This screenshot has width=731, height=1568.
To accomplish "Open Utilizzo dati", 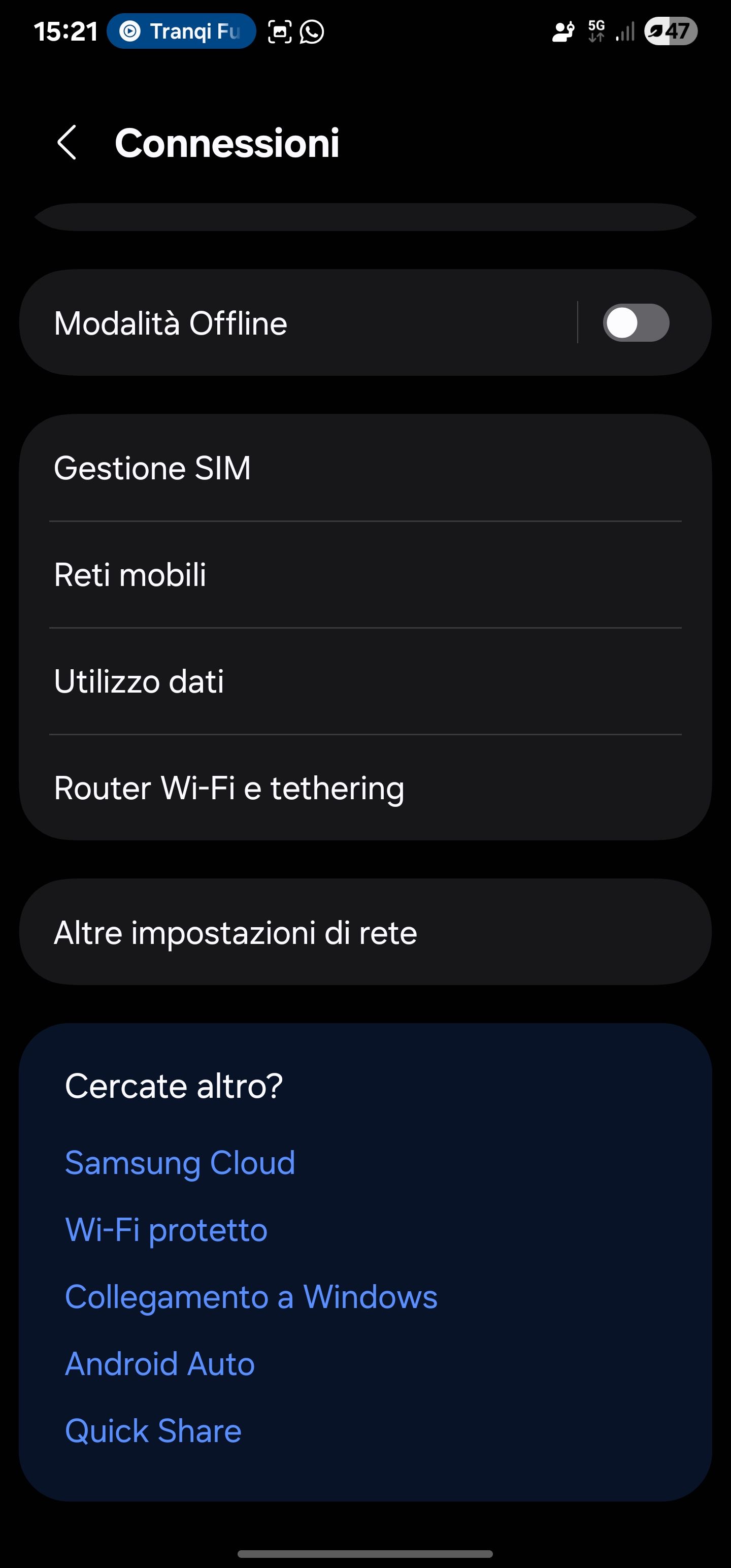I will coord(365,681).
